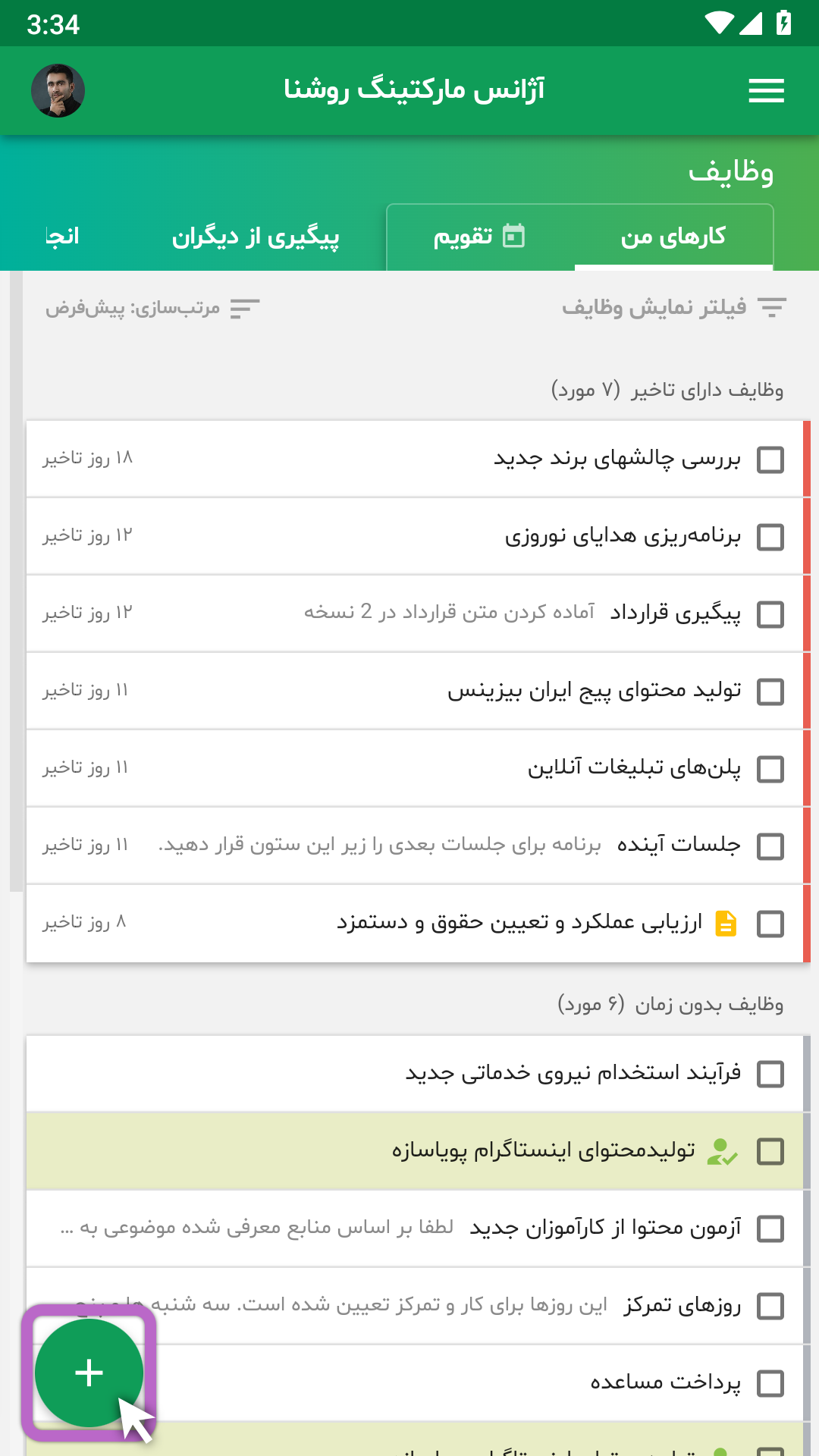Open the hamburger drawer menu
Viewport: 819px width, 1456px height.
766,91
